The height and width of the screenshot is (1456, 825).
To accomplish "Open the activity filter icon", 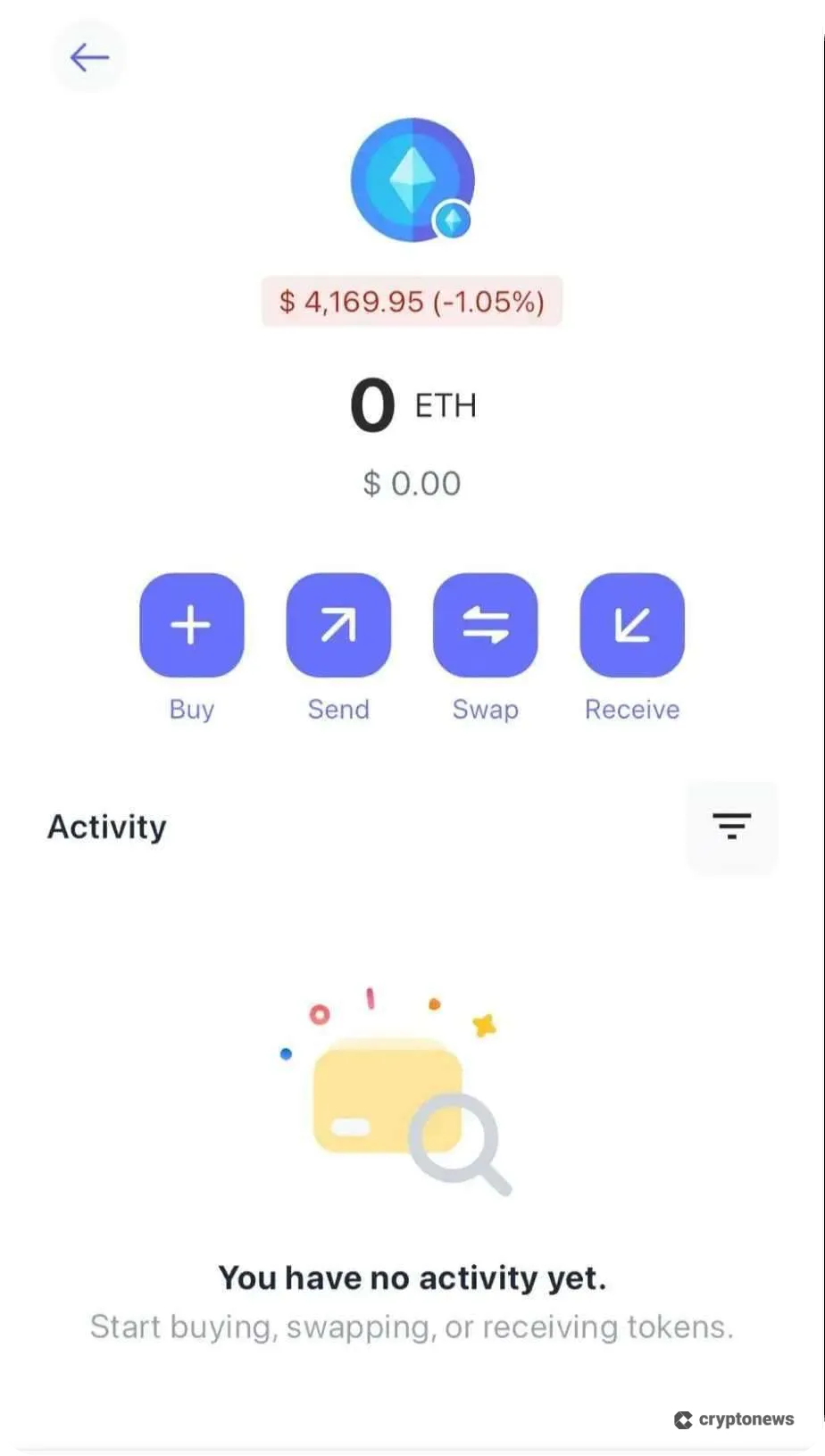I will (x=731, y=826).
